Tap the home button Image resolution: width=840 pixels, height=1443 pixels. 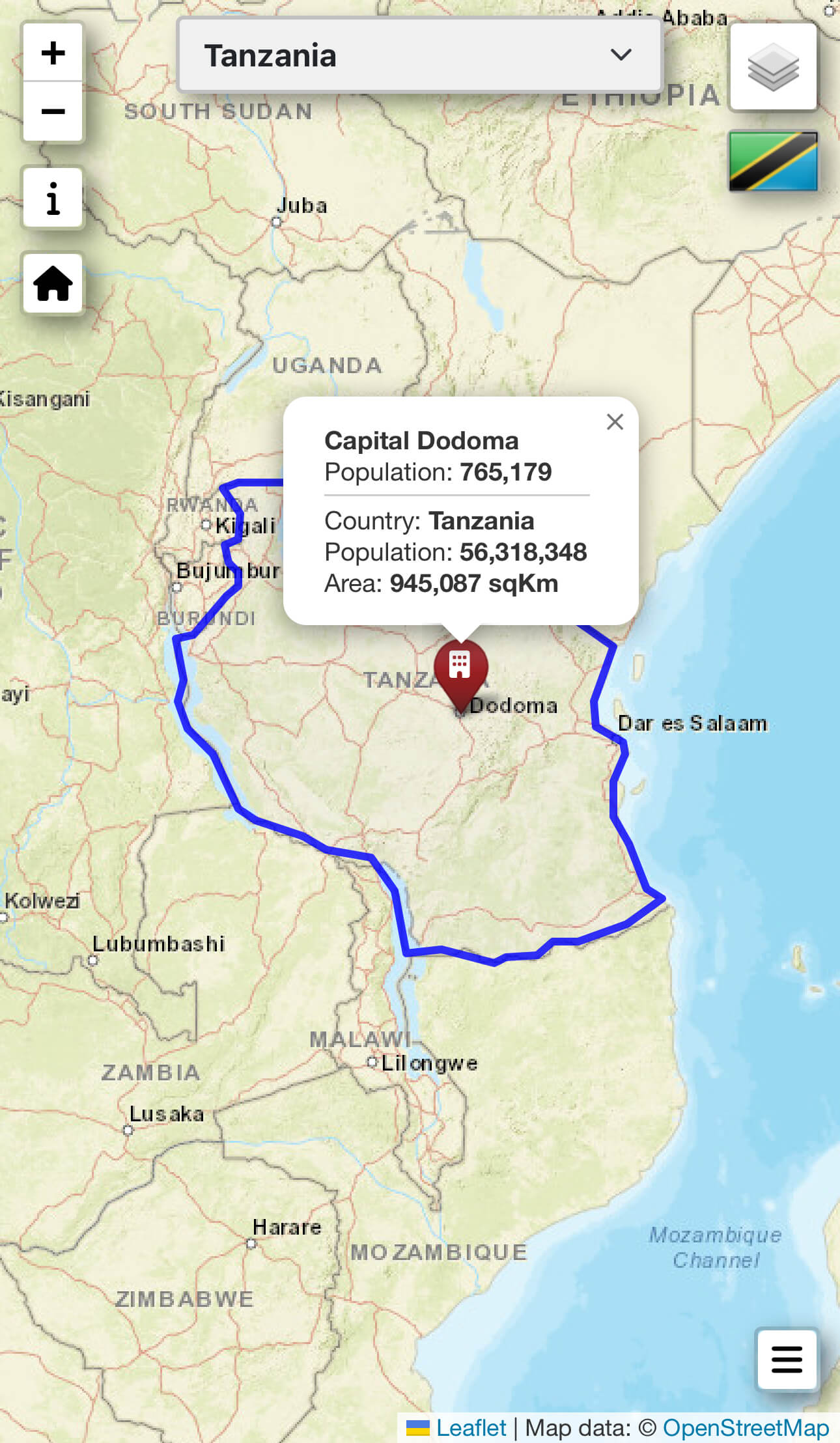(53, 284)
